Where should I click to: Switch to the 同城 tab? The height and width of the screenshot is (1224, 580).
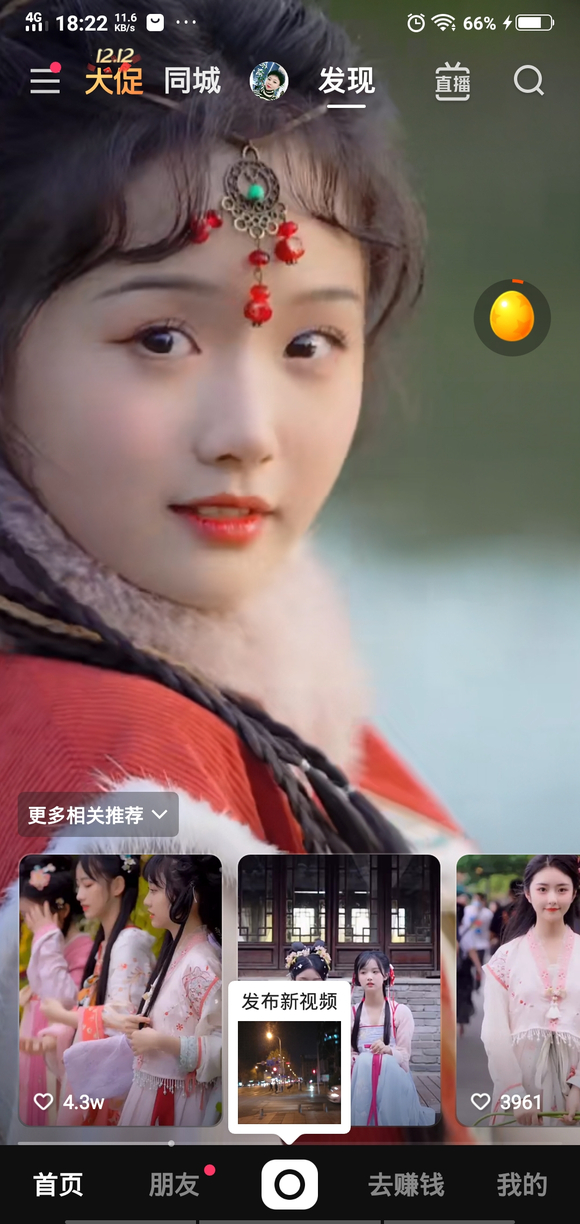pyautogui.click(x=192, y=80)
